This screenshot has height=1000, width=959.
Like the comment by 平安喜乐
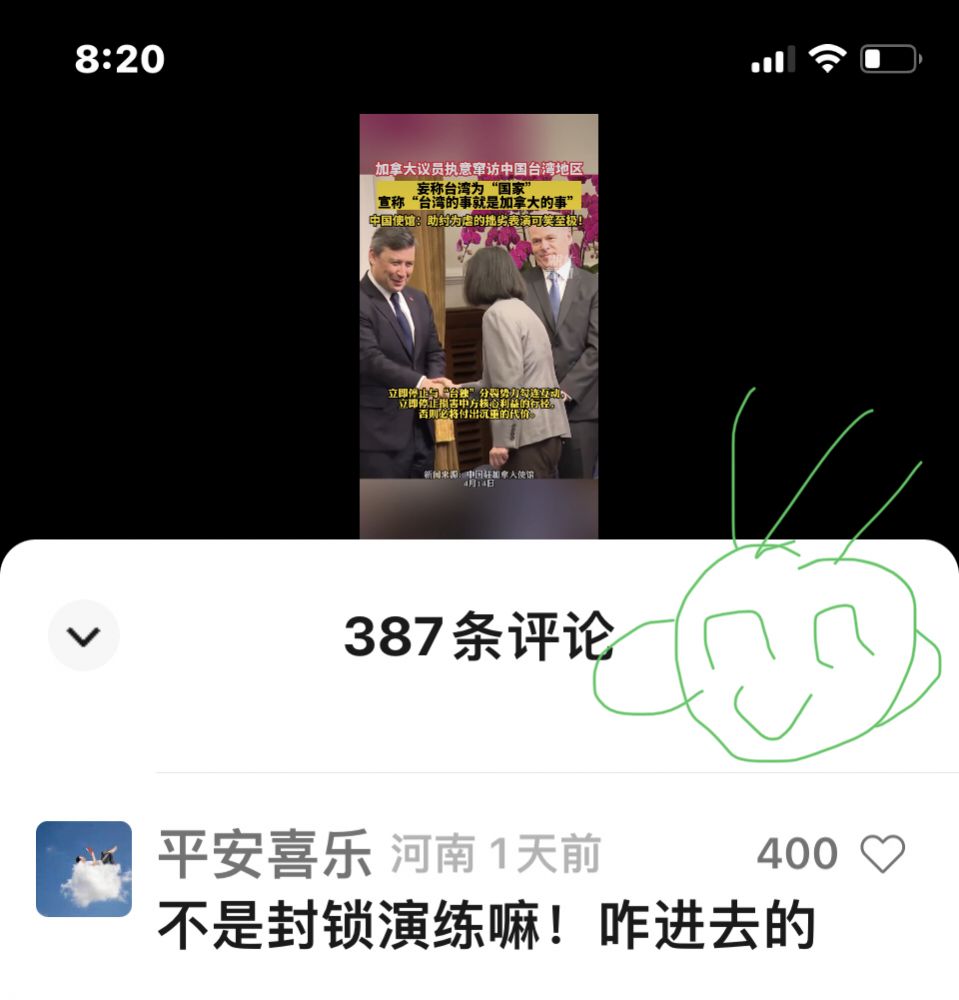pyautogui.click(x=882, y=854)
